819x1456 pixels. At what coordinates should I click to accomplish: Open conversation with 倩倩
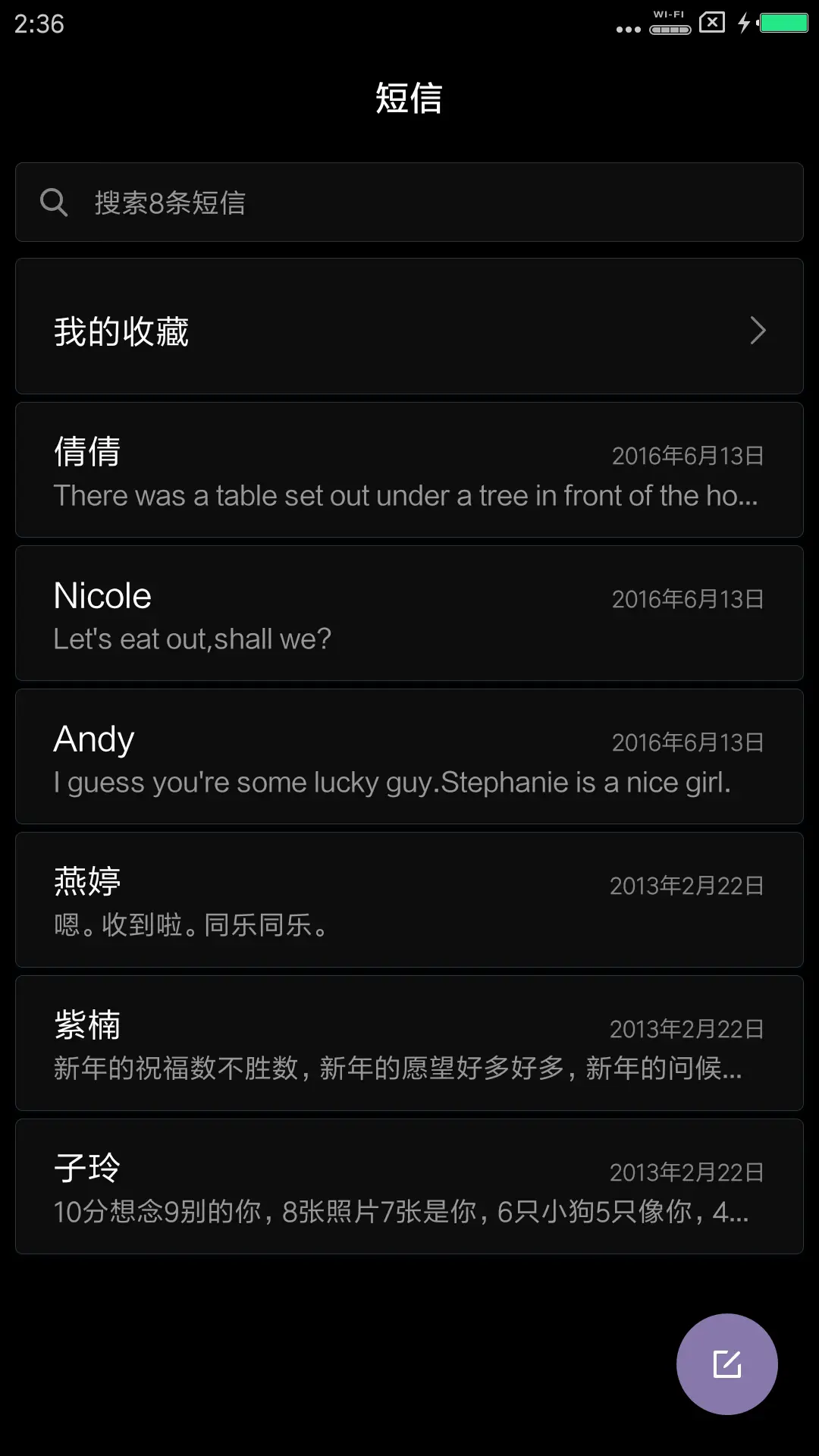click(x=409, y=470)
